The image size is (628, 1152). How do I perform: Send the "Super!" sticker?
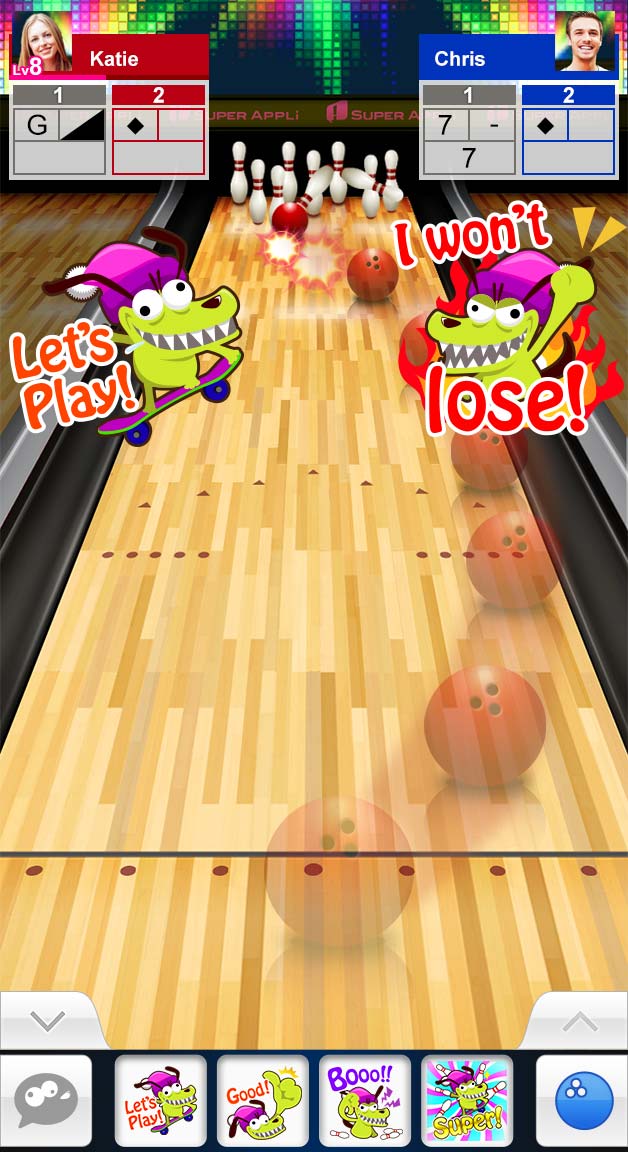tap(467, 1100)
